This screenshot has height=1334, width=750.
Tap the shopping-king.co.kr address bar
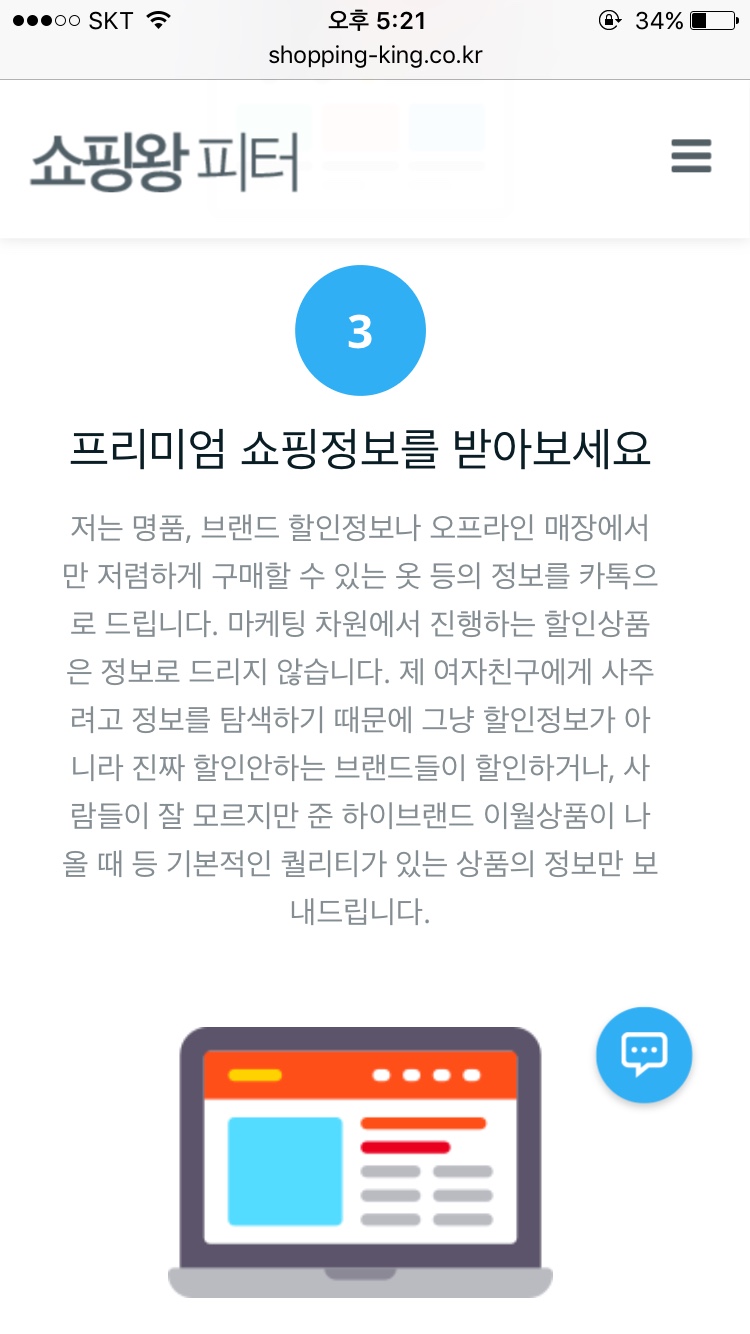(375, 56)
